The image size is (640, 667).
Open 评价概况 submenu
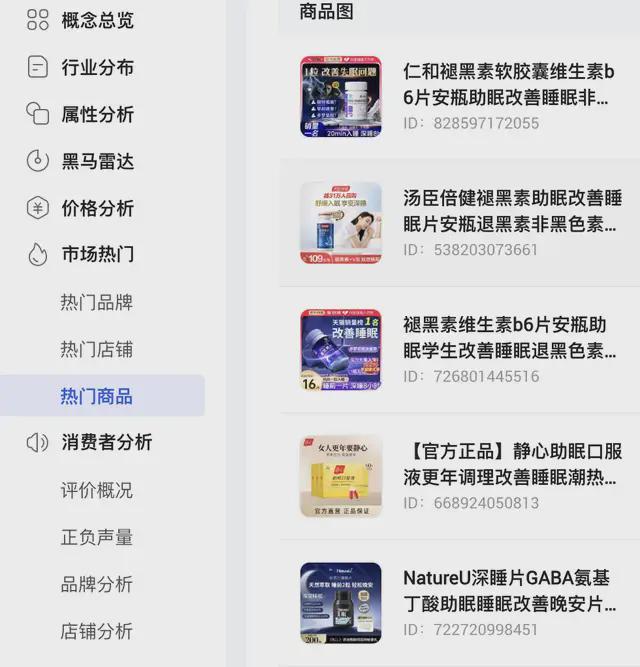[x=96, y=490]
